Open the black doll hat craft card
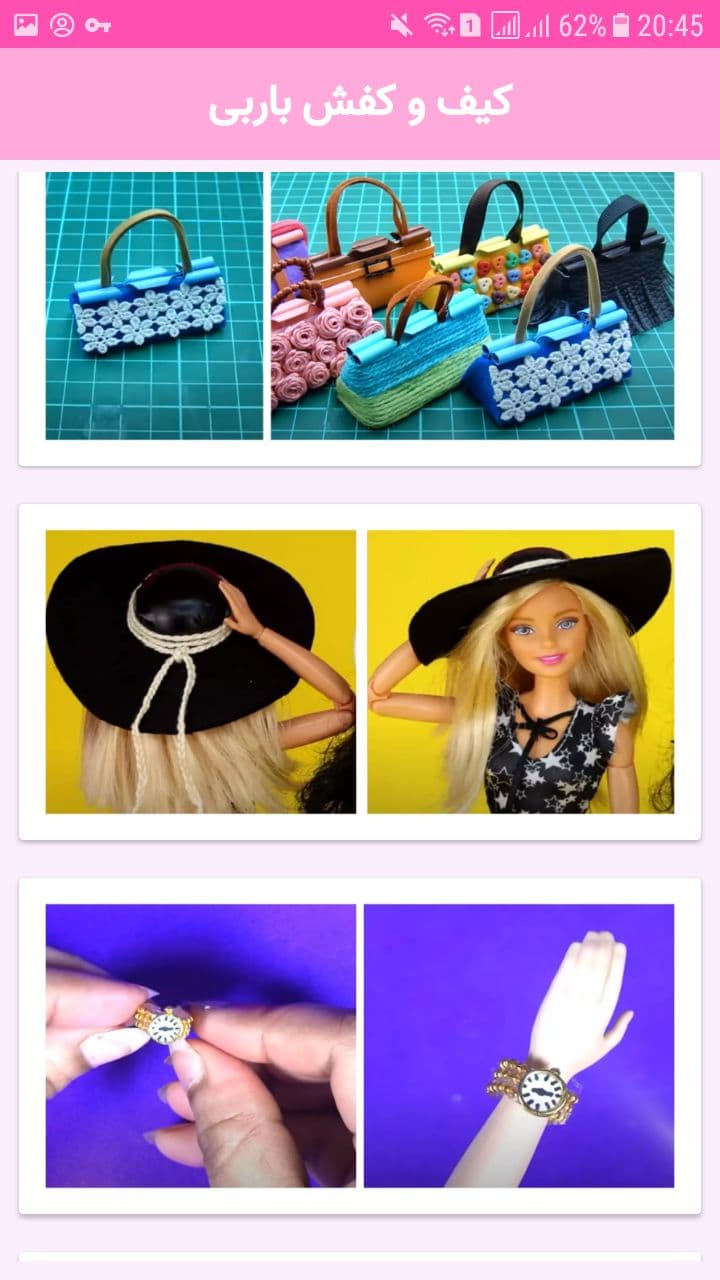Screen dimensions: 720x1280 pos(360,672)
